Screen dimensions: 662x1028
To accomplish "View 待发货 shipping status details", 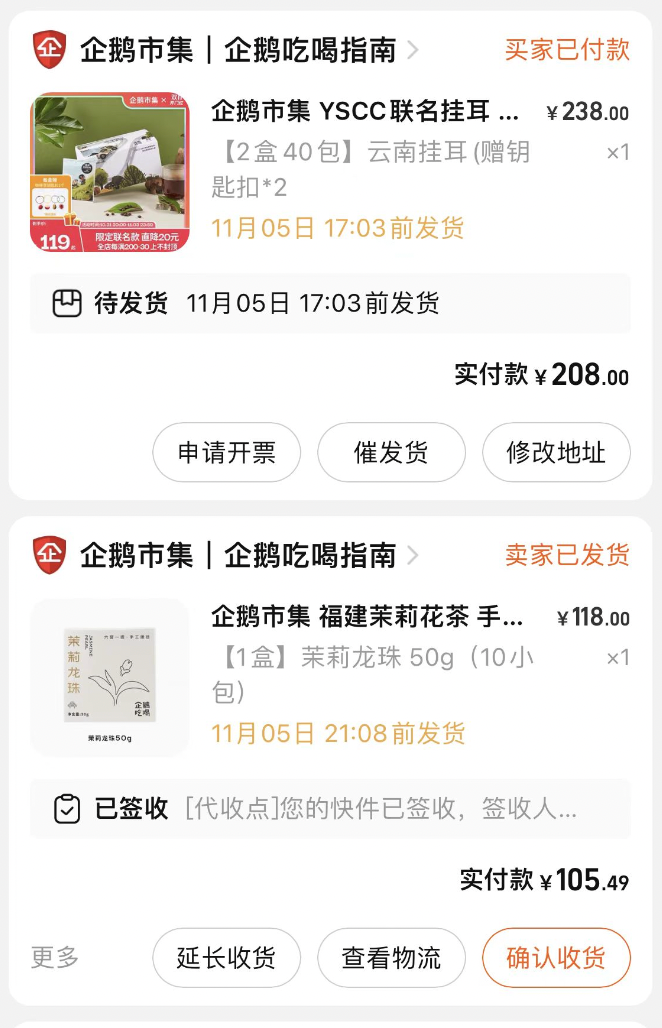I will [x=330, y=303].
